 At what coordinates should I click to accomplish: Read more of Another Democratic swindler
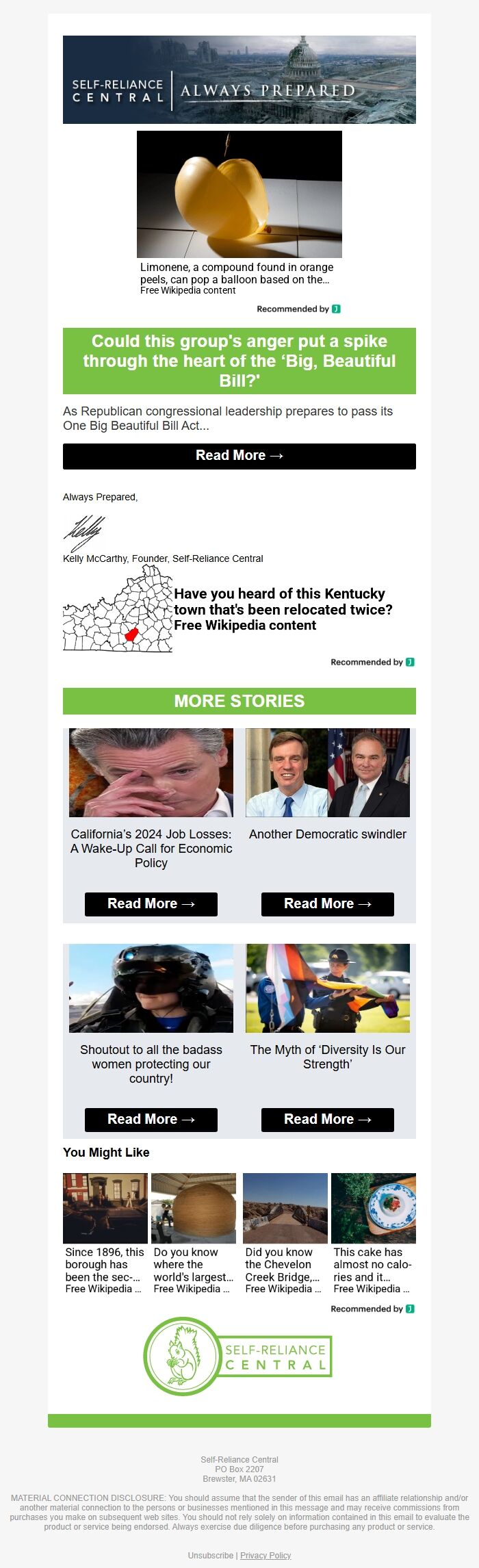pyautogui.click(x=327, y=903)
